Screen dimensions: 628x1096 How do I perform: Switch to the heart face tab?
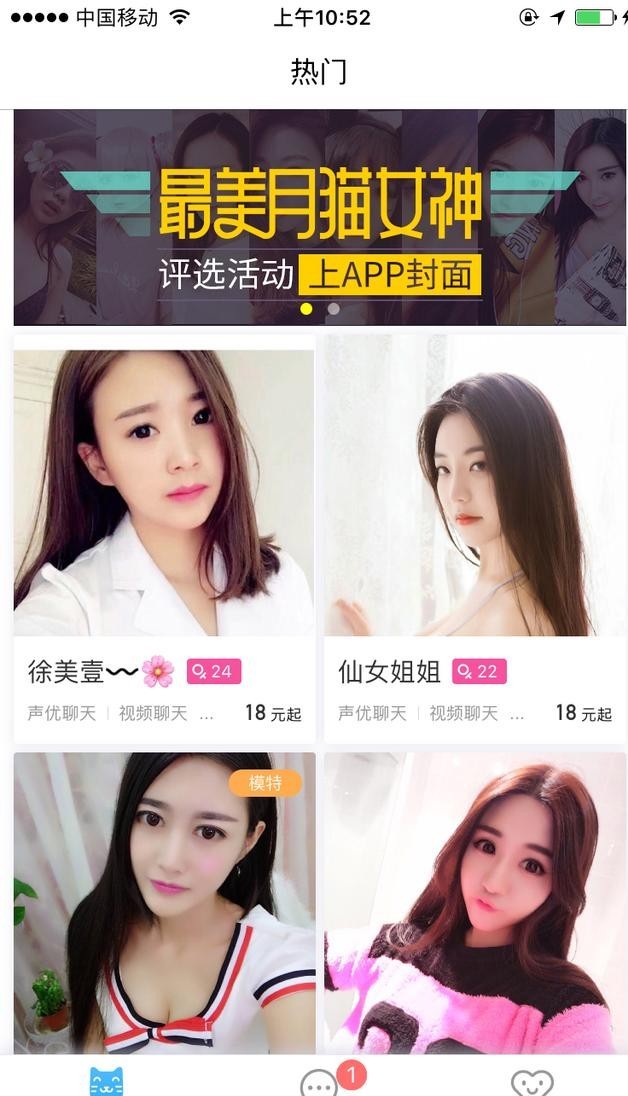point(532,1082)
